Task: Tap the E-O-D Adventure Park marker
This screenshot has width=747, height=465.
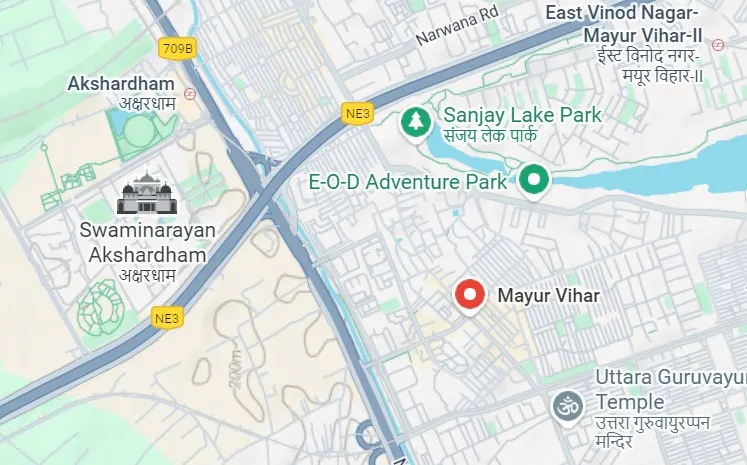Action: [x=535, y=180]
